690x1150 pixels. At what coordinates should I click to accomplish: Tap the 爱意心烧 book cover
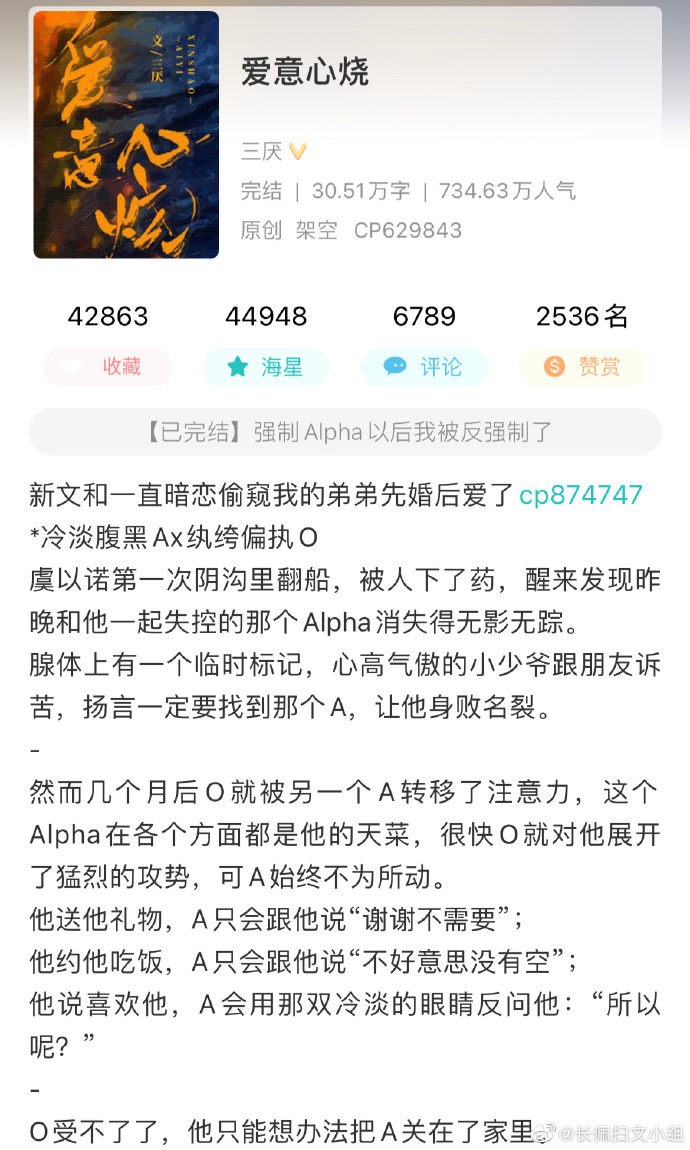[x=126, y=134]
